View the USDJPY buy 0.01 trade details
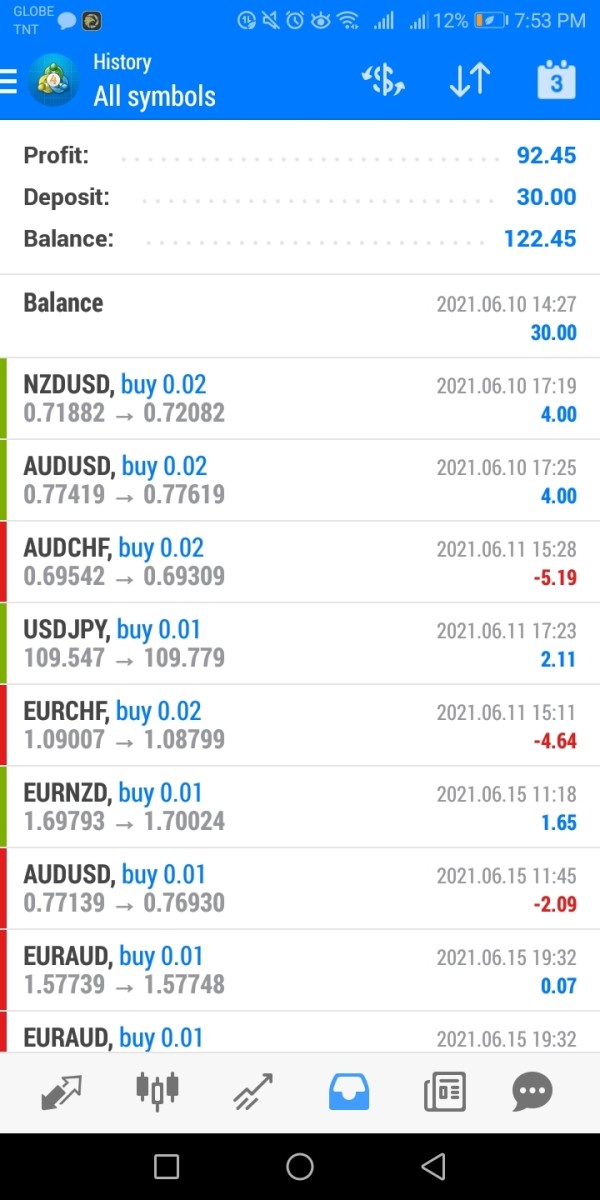600x1200 pixels. 300,644
